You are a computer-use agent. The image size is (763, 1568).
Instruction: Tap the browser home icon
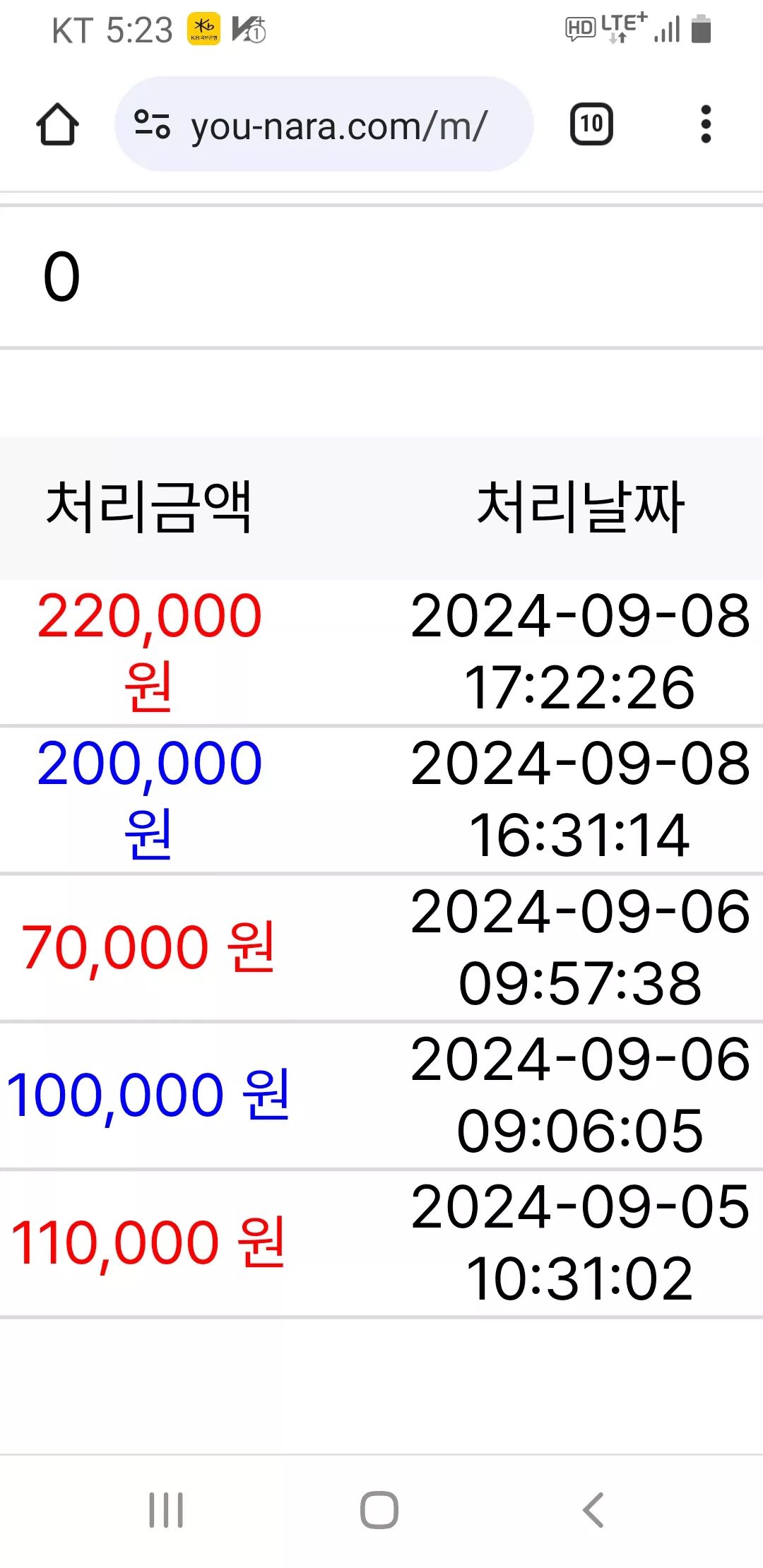coord(57,124)
